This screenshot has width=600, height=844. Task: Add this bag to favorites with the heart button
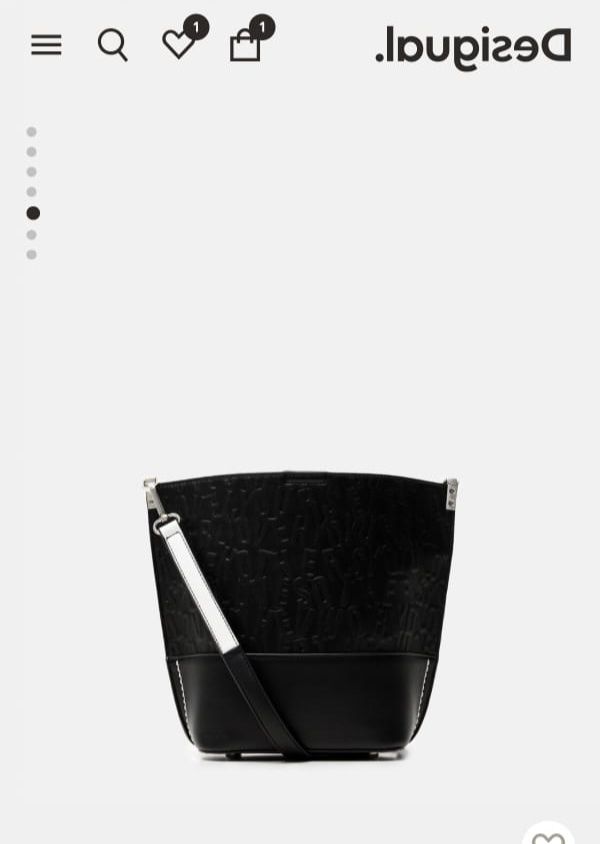coord(548,836)
